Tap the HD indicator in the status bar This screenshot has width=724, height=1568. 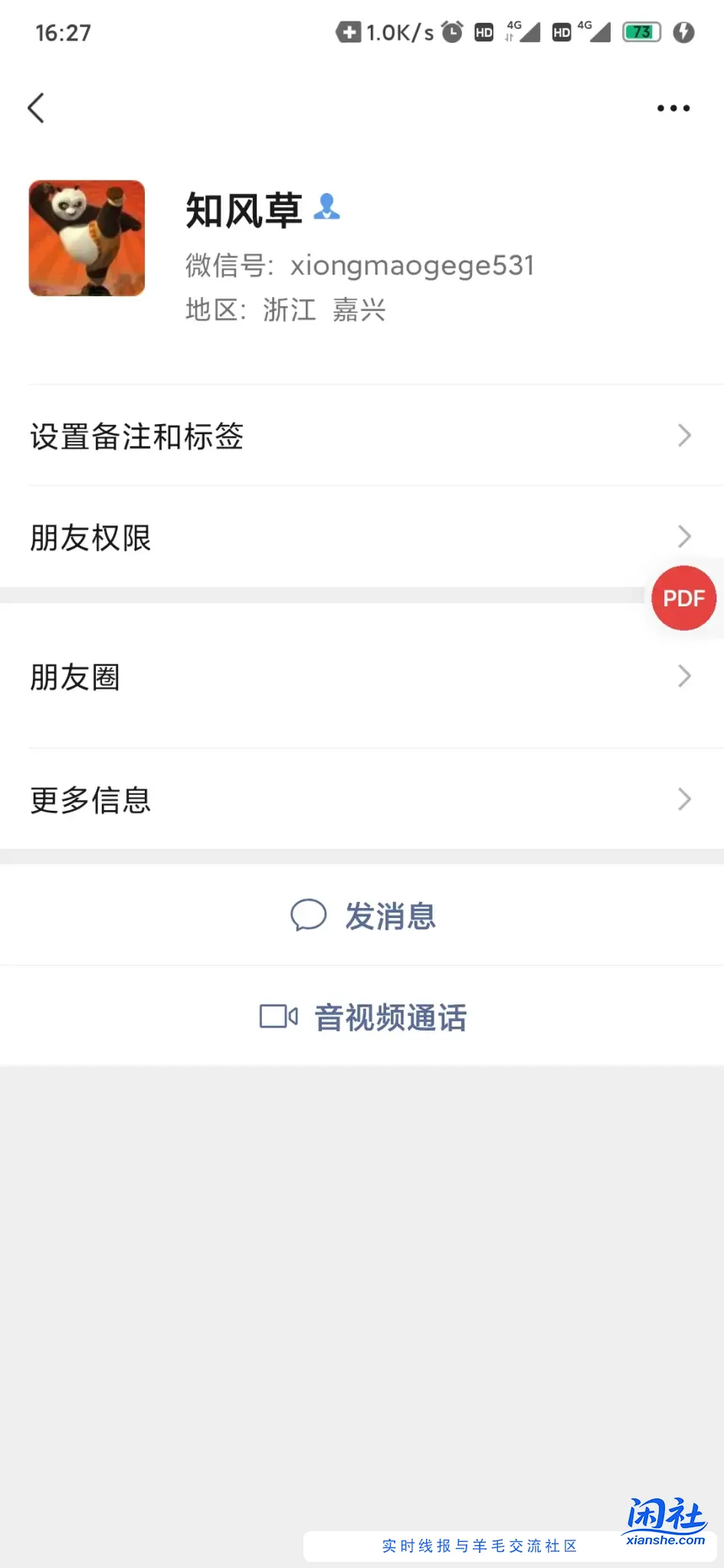pos(483,32)
